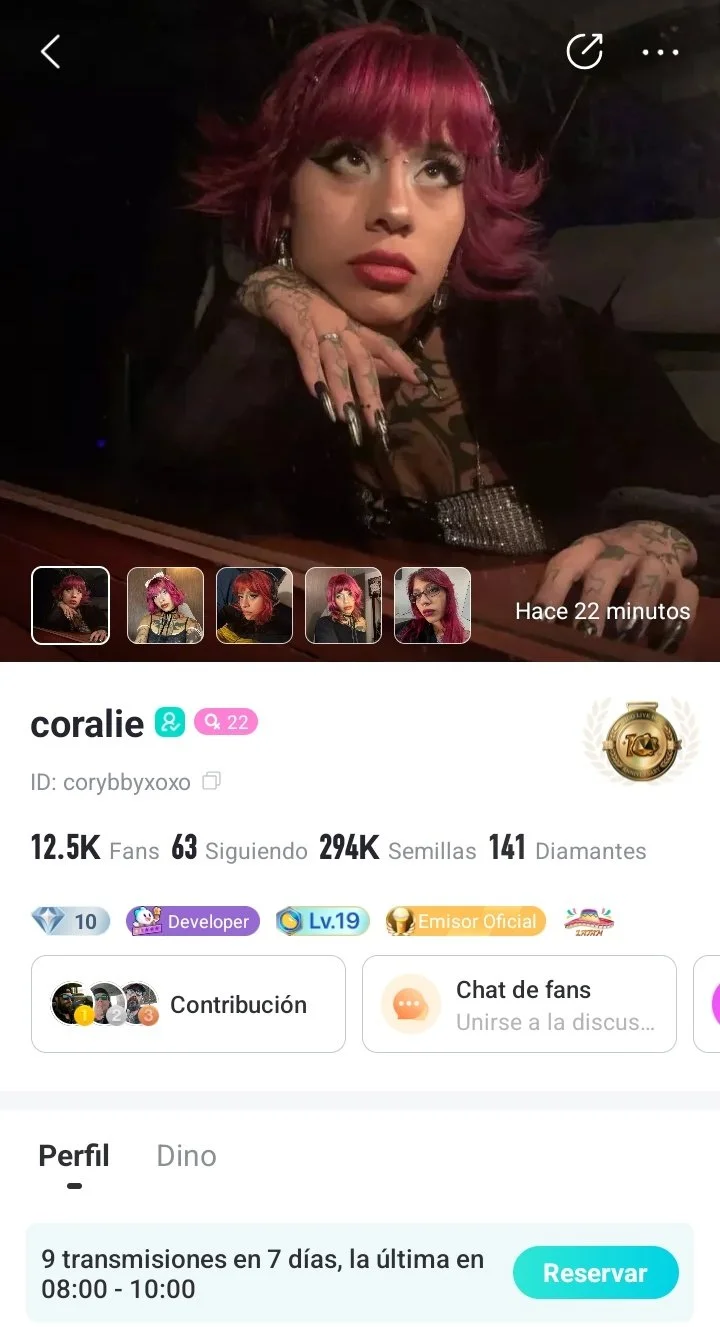Open the gold medal badge
The height and width of the screenshot is (1327, 720).
(641, 742)
